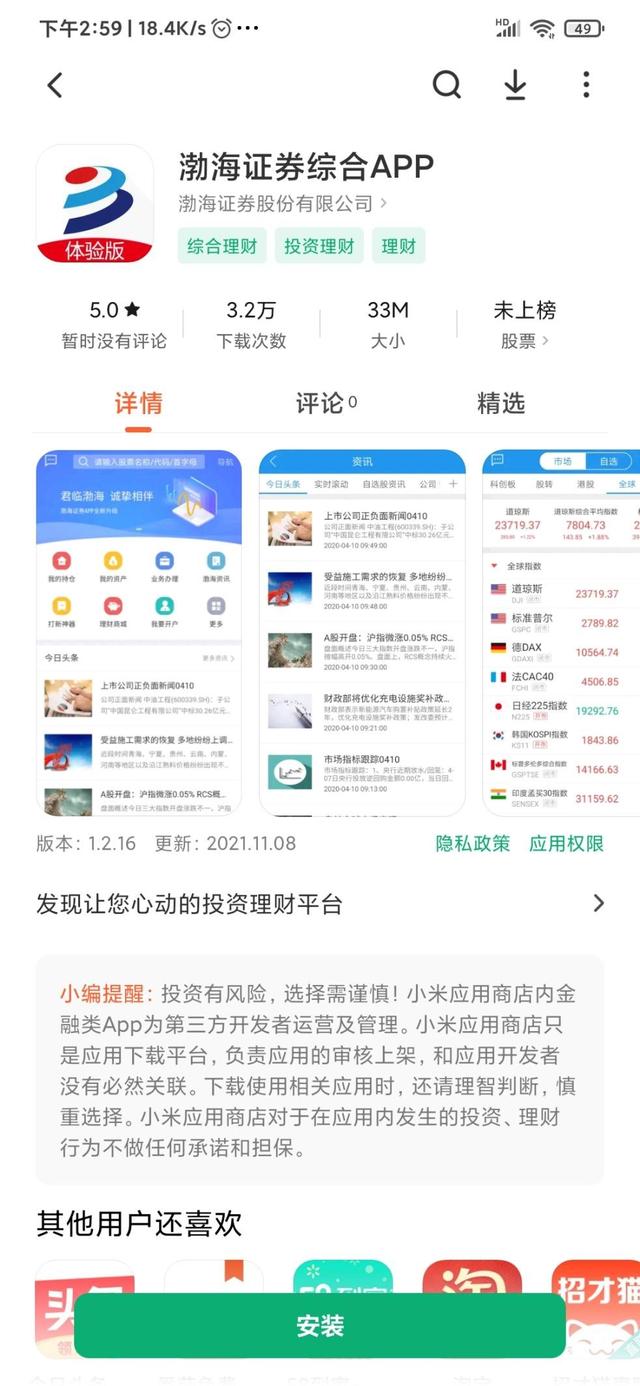This screenshot has width=640, height=1386.
Task: Switch to the 精选 tab
Action: tap(501, 403)
